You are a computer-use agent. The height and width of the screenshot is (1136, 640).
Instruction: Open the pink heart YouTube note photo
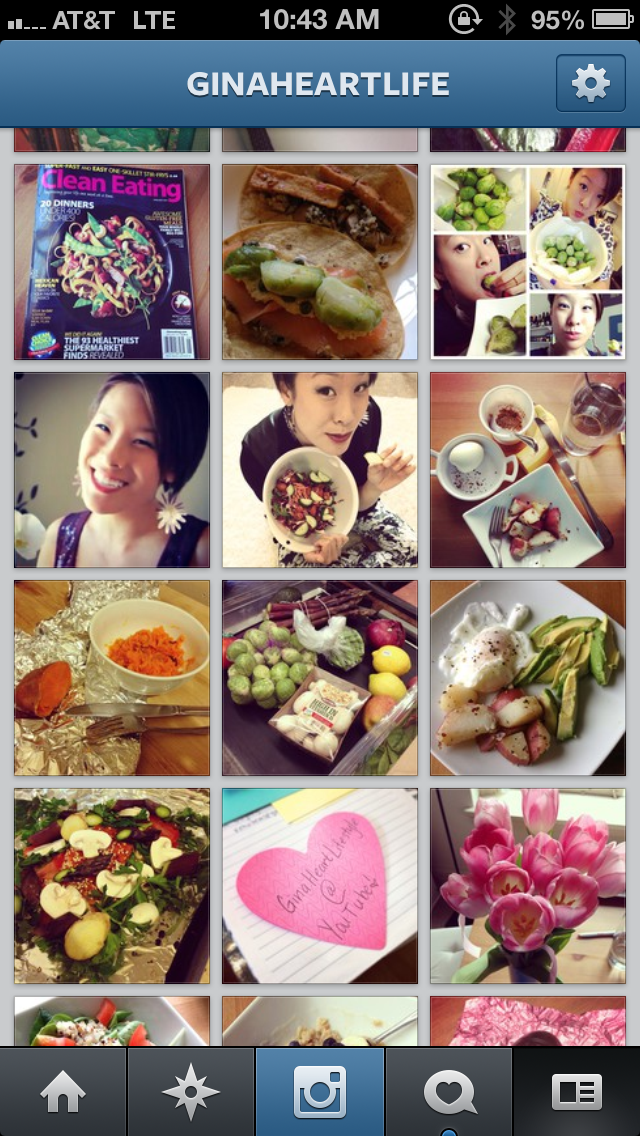(320, 886)
